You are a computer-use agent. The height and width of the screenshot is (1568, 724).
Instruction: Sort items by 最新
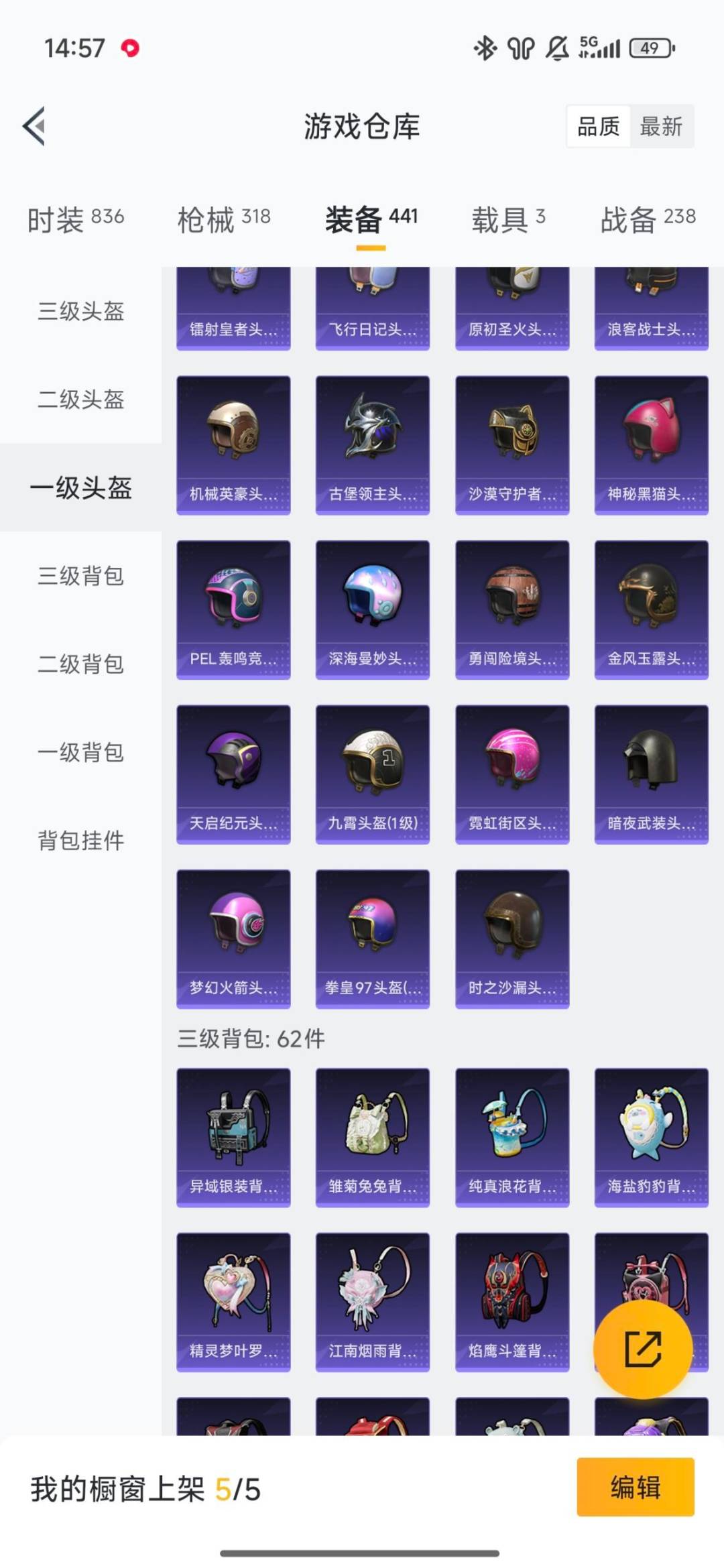coord(660,126)
